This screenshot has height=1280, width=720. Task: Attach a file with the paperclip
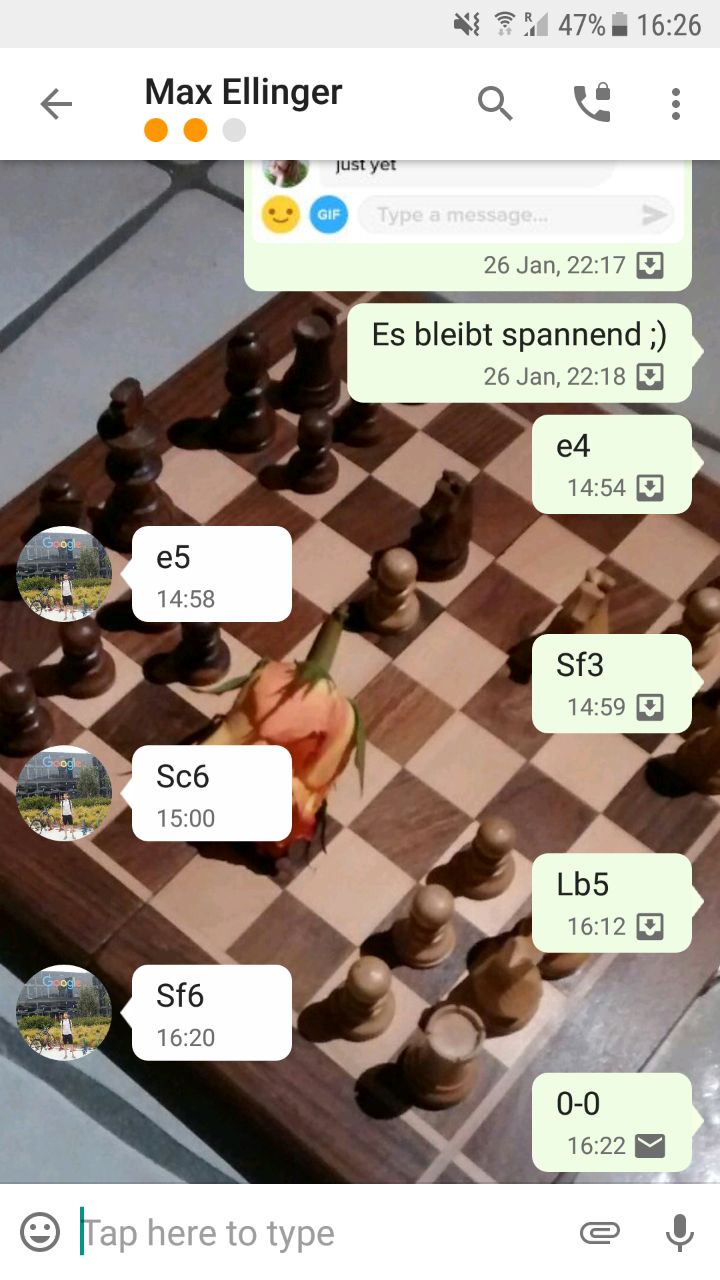pos(599,1232)
